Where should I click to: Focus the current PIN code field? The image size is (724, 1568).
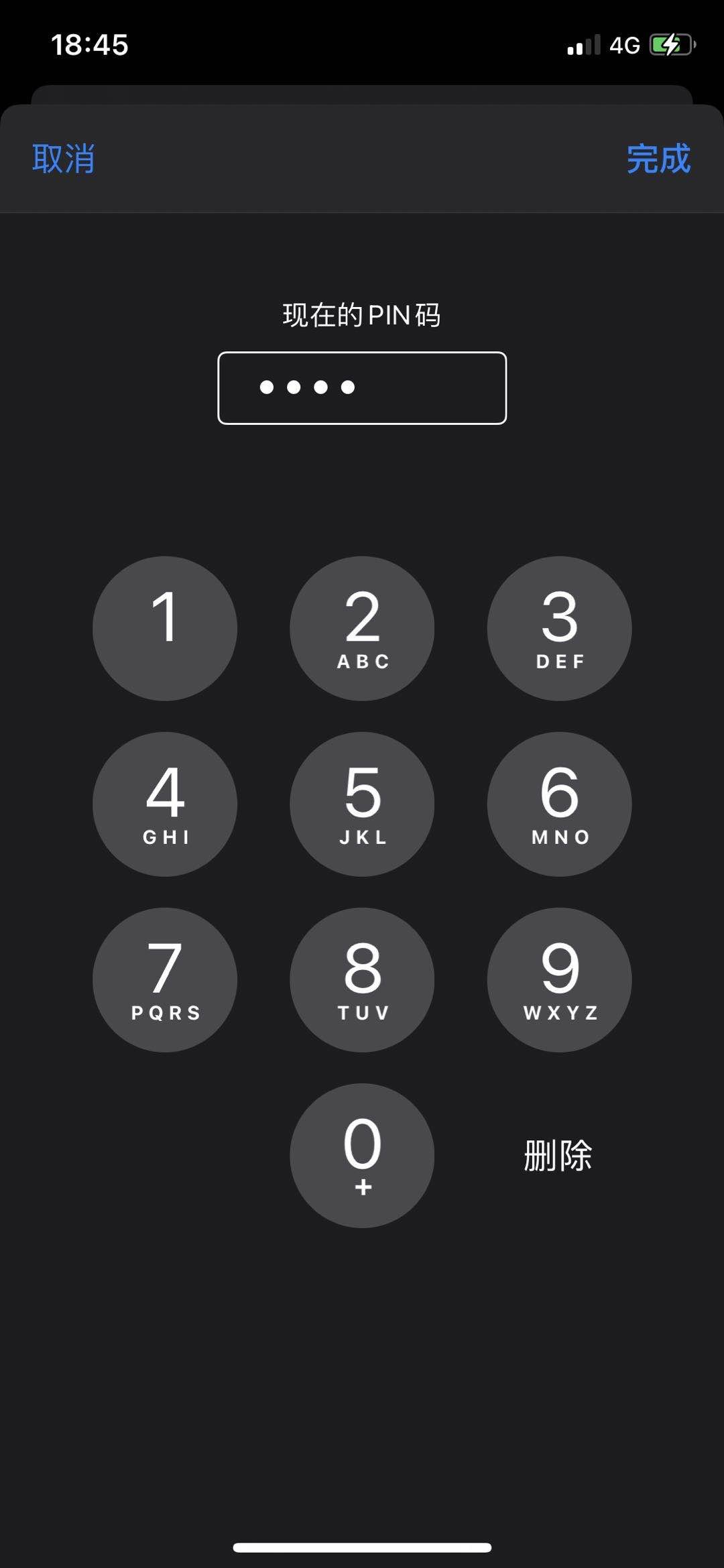(362, 388)
